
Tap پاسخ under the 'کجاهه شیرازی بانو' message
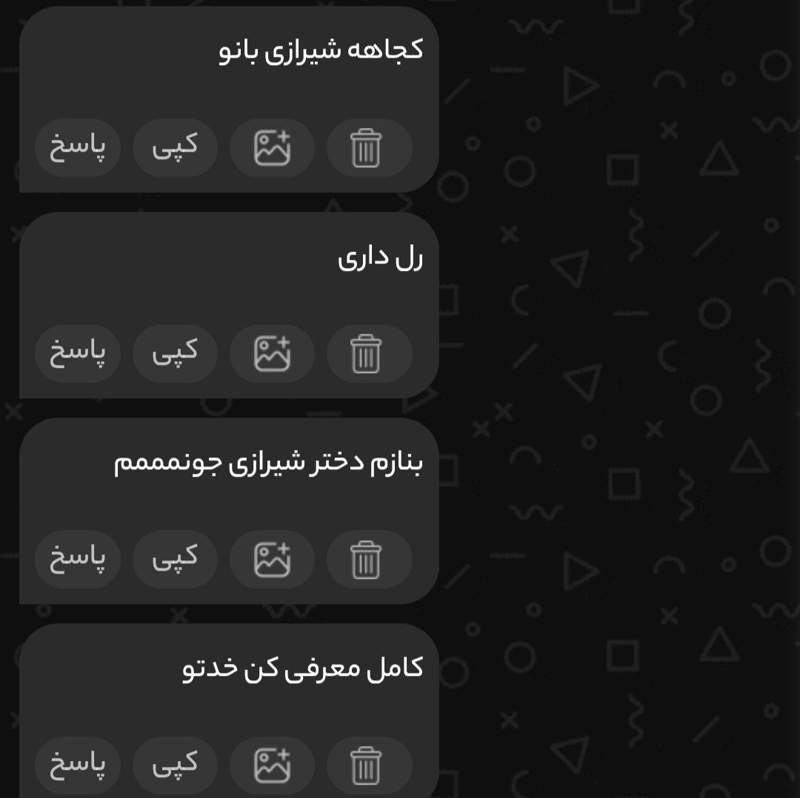pos(78,148)
